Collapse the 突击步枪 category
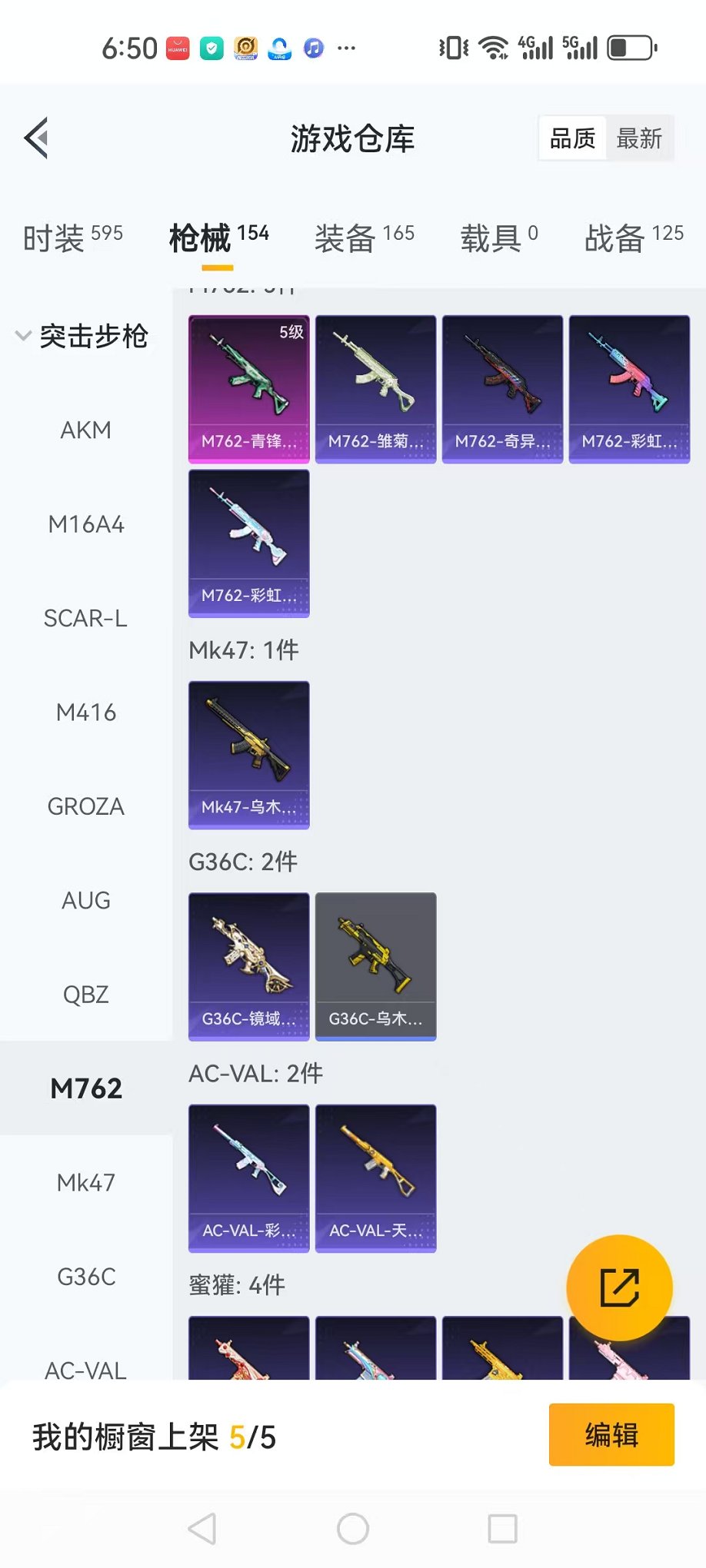The height and width of the screenshot is (1568, 706). point(83,336)
